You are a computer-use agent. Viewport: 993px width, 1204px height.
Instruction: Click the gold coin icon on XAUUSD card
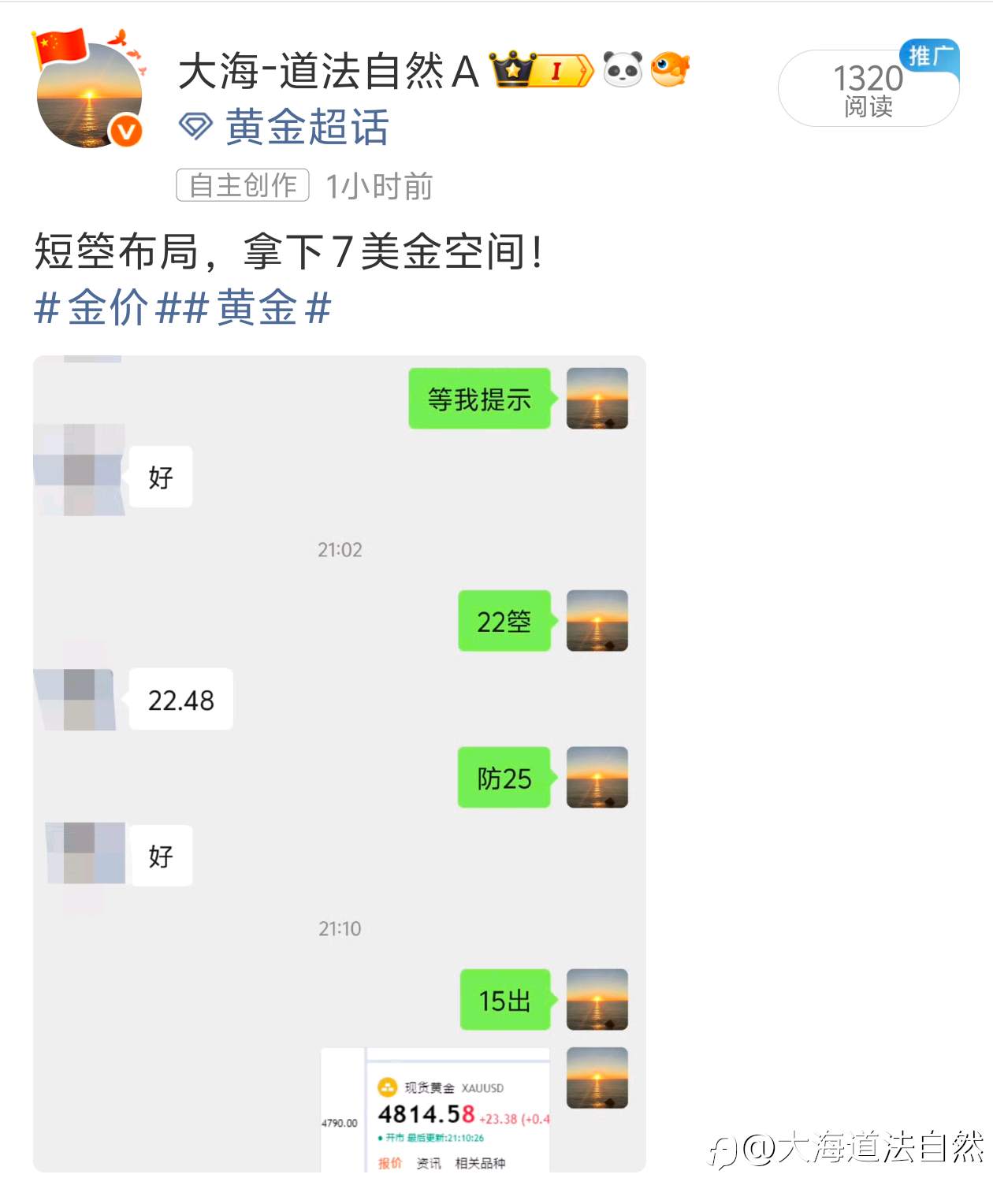(x=385, y=1089)
